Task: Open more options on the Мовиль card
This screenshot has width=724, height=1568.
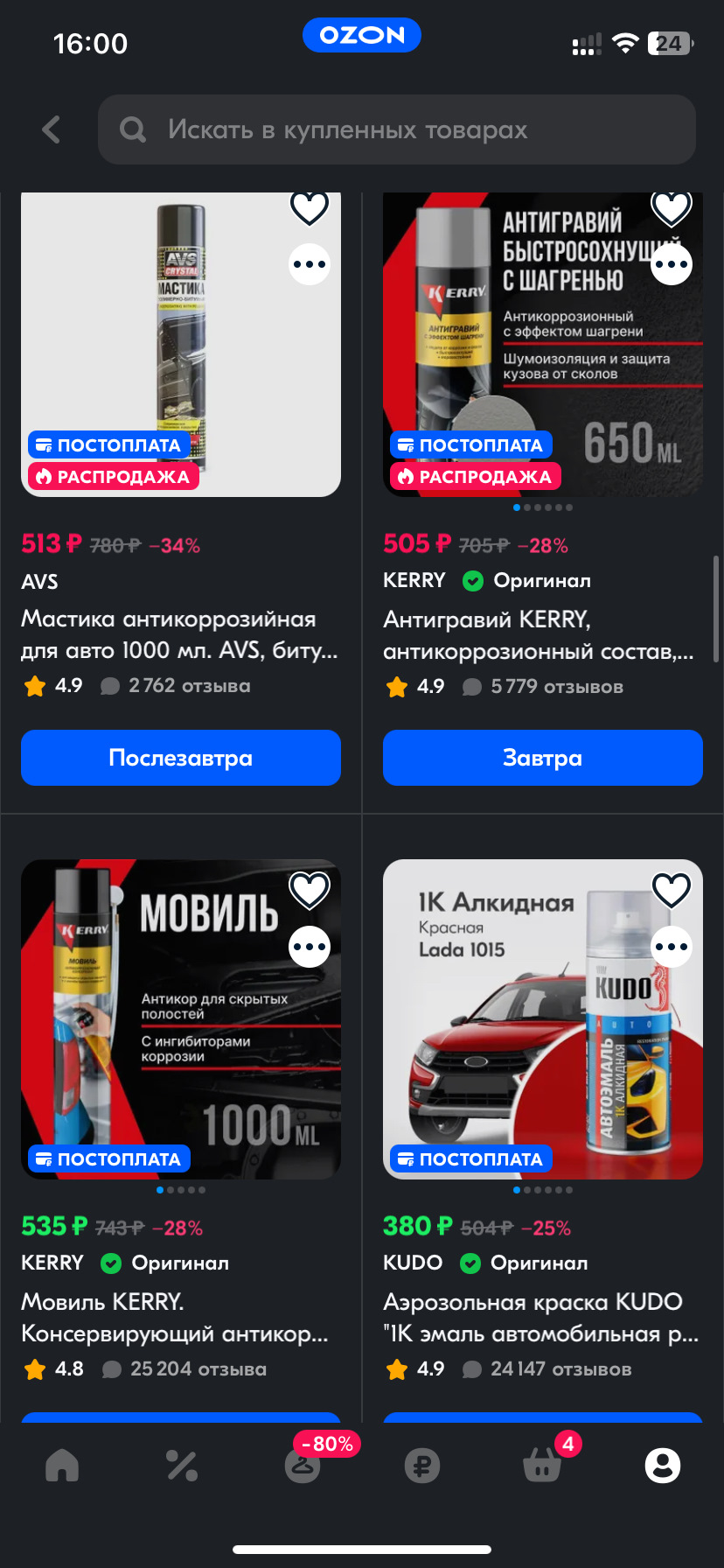Action: coord(309,946)
